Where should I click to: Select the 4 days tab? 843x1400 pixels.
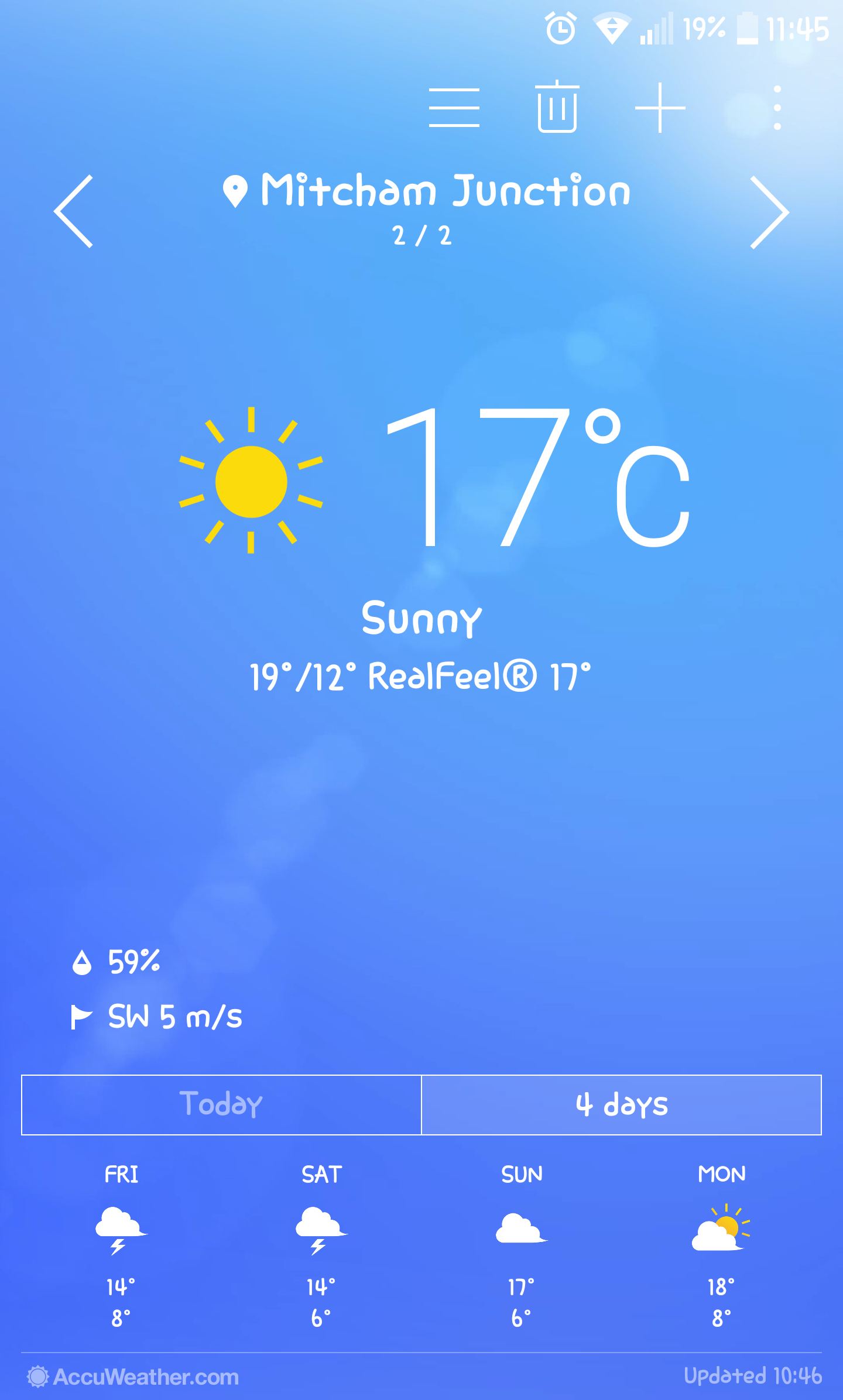click(621, 1105)
